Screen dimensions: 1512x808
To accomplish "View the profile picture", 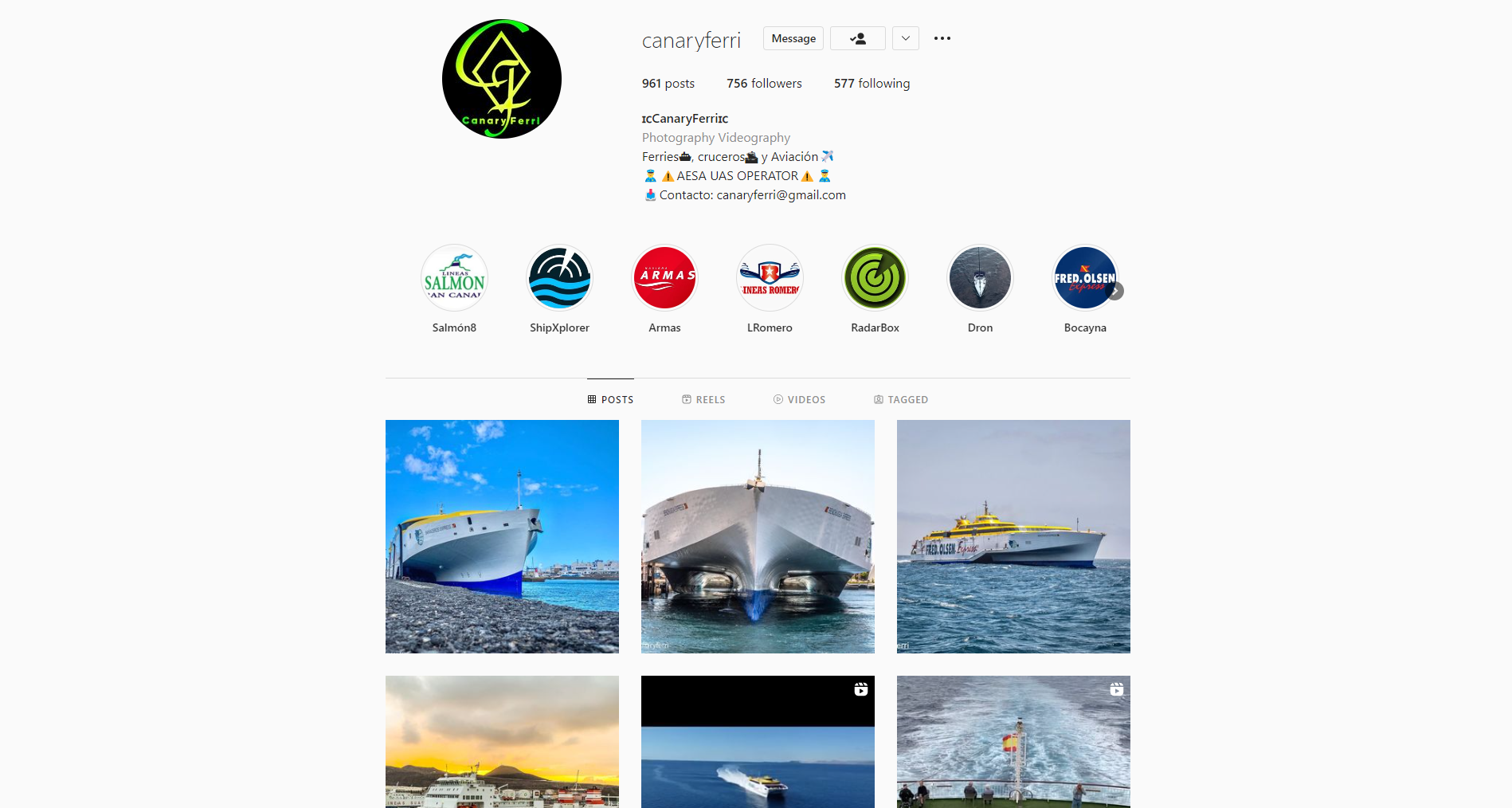I will click(502, 79).
